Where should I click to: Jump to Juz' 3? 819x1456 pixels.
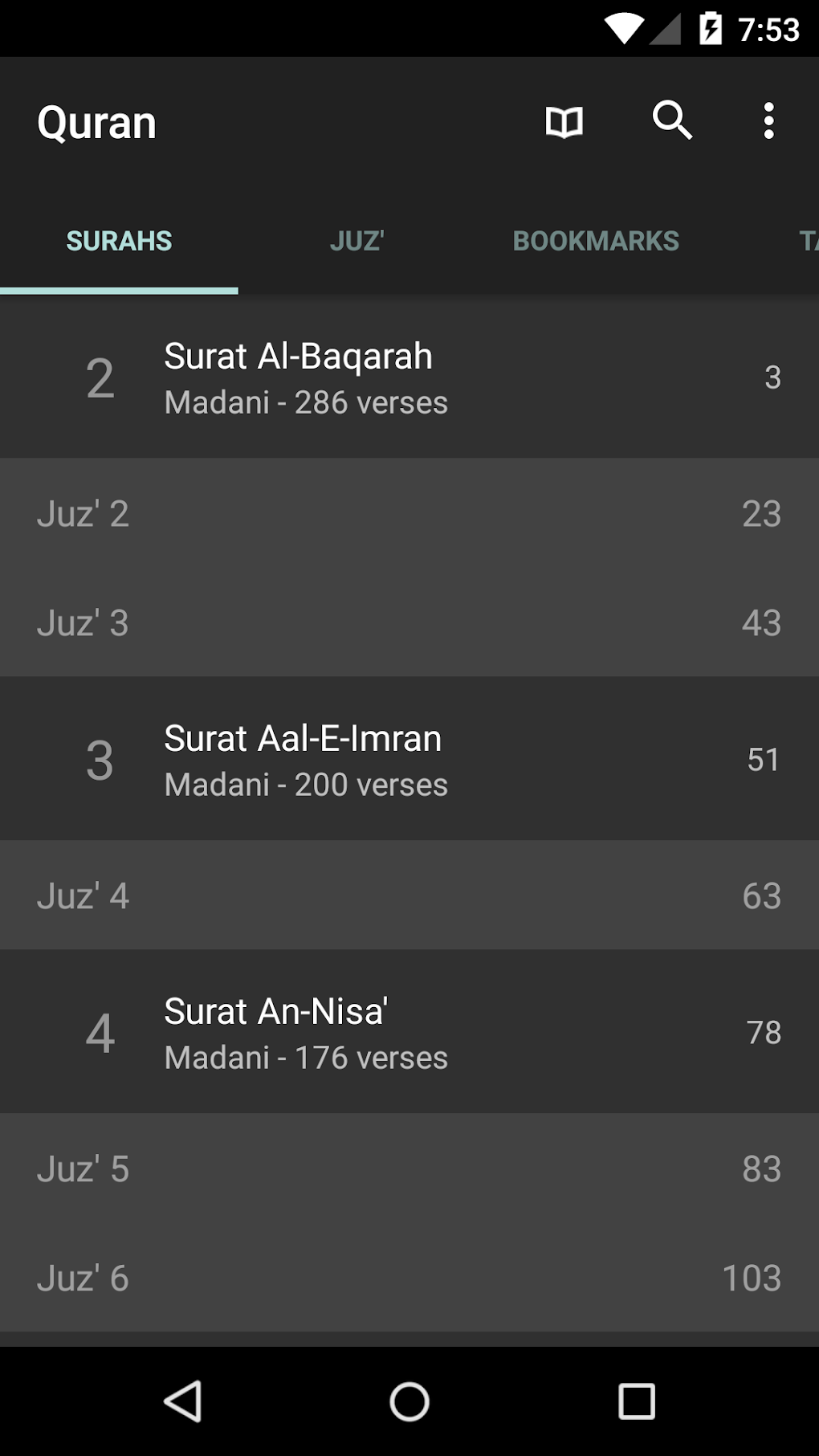(x=409, y=623)
